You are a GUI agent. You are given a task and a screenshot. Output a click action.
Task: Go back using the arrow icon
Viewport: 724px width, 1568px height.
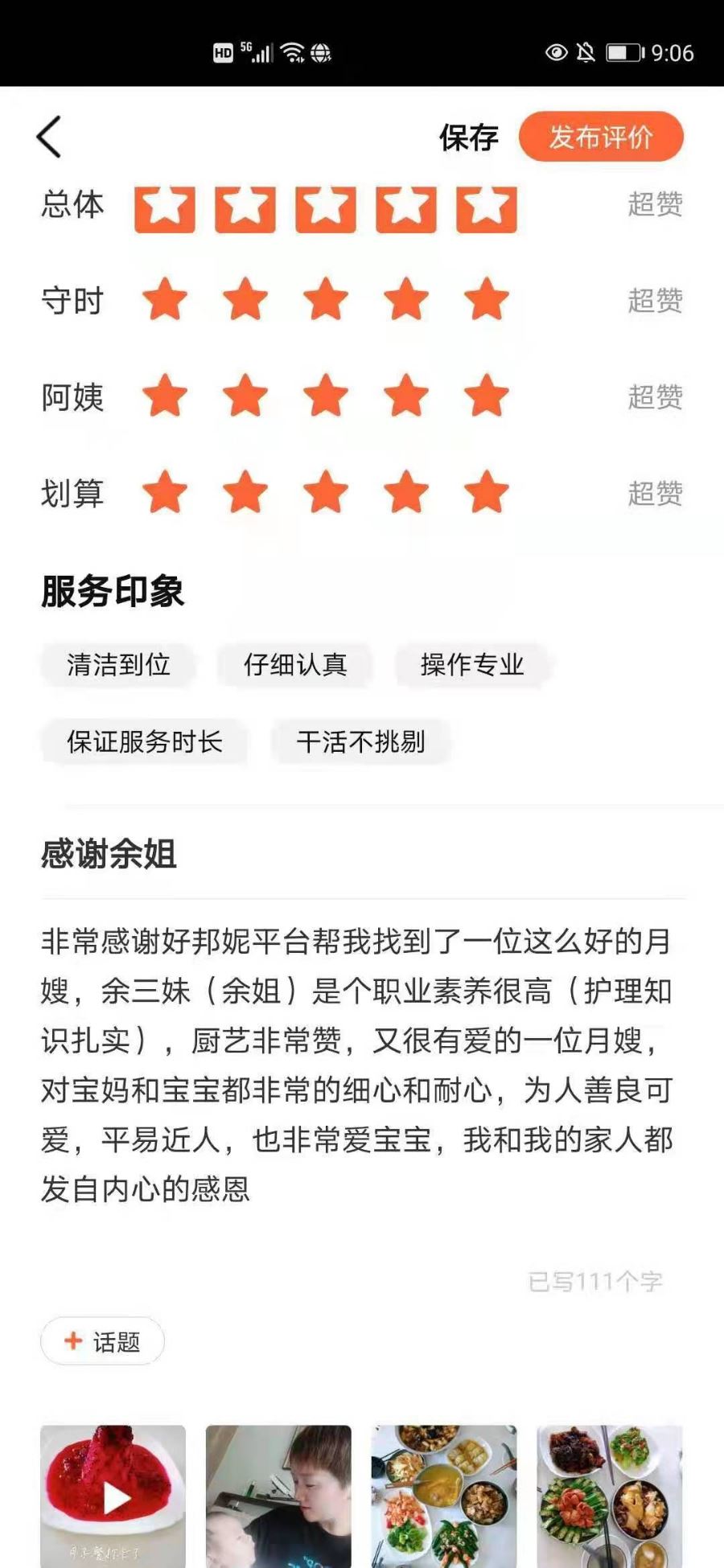pyautogui.click(x=49, y=137)
